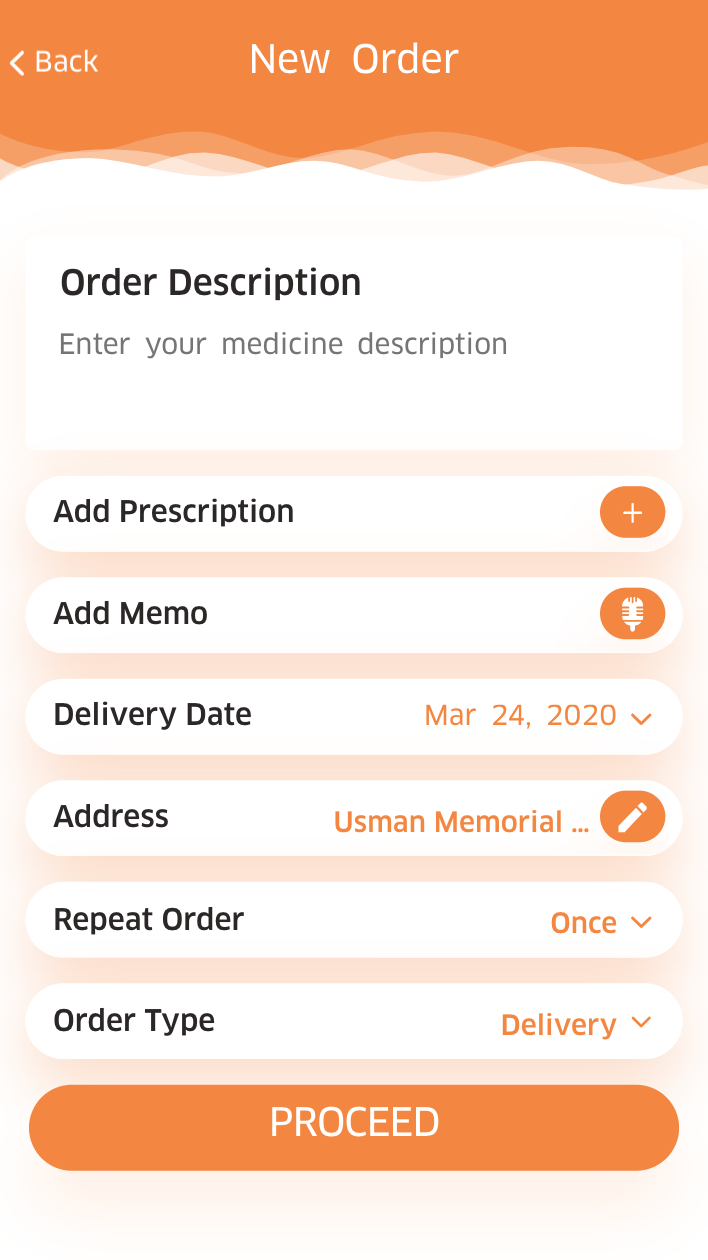Open the Delivery Date picker
The width and height of the screenshot is (708, 1260).
538,716
